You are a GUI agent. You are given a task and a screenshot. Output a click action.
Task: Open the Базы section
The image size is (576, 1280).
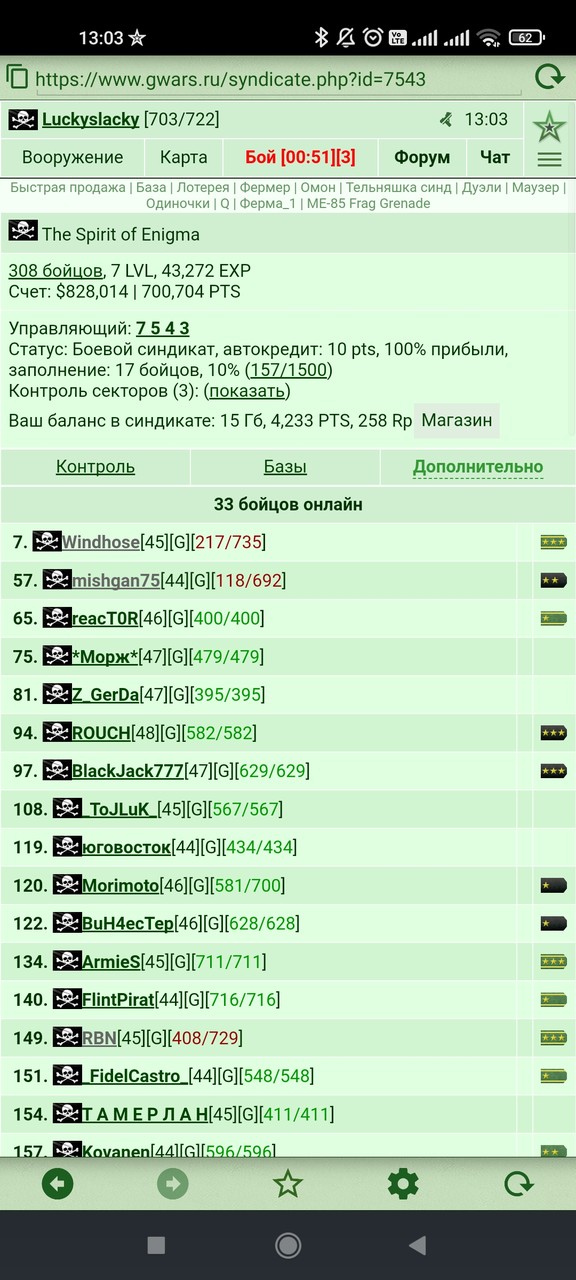pos(285,467)
